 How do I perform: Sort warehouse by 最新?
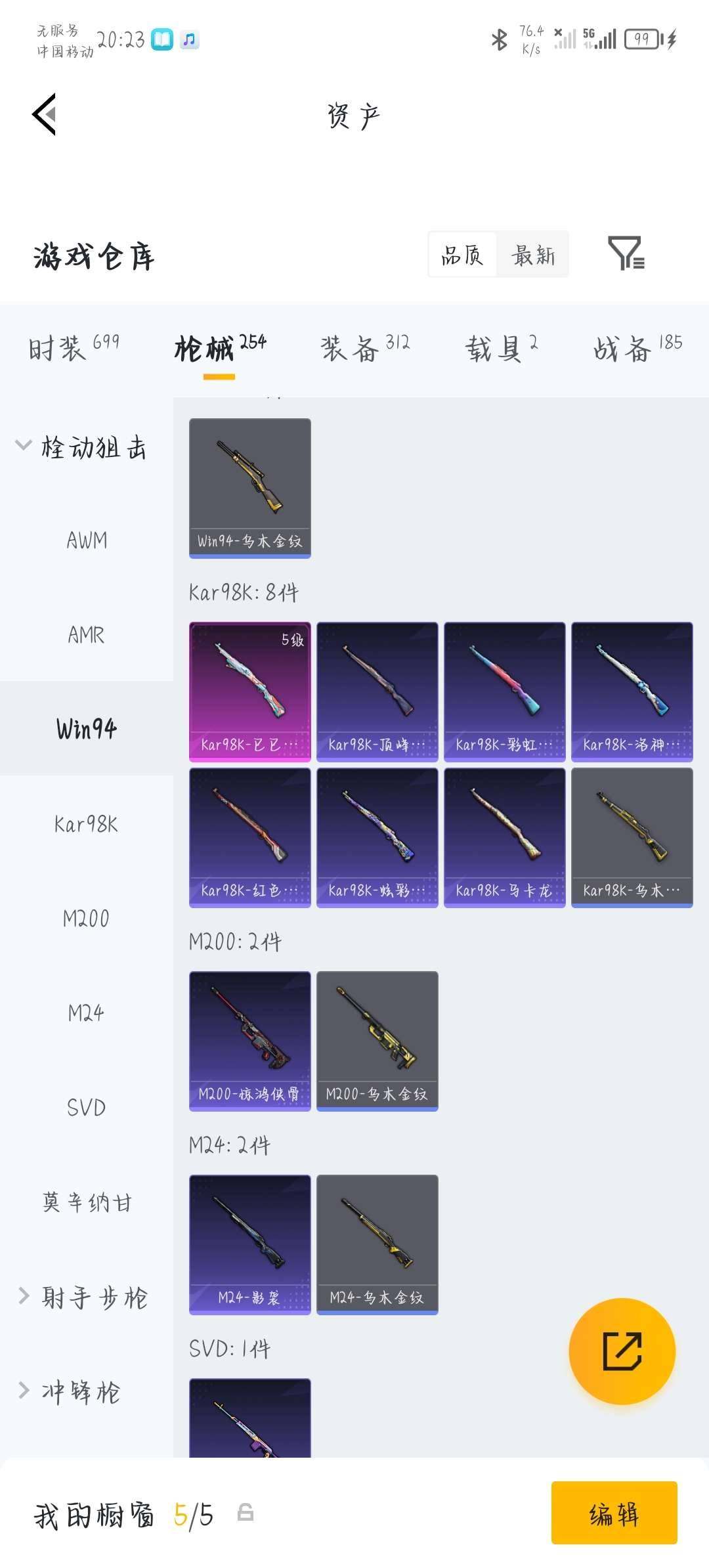coord(533,255)
